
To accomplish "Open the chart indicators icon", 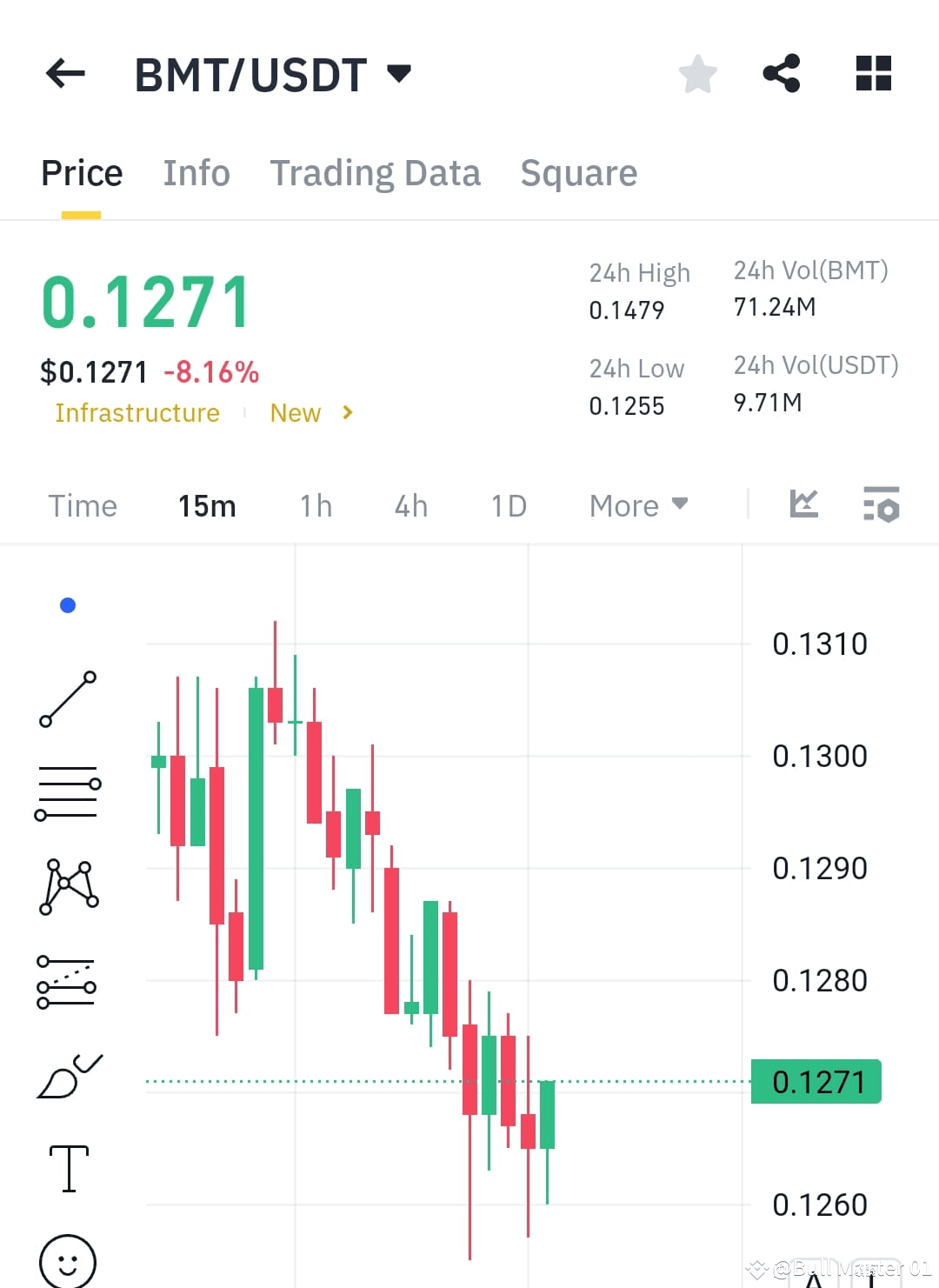I will coord(802,504).
